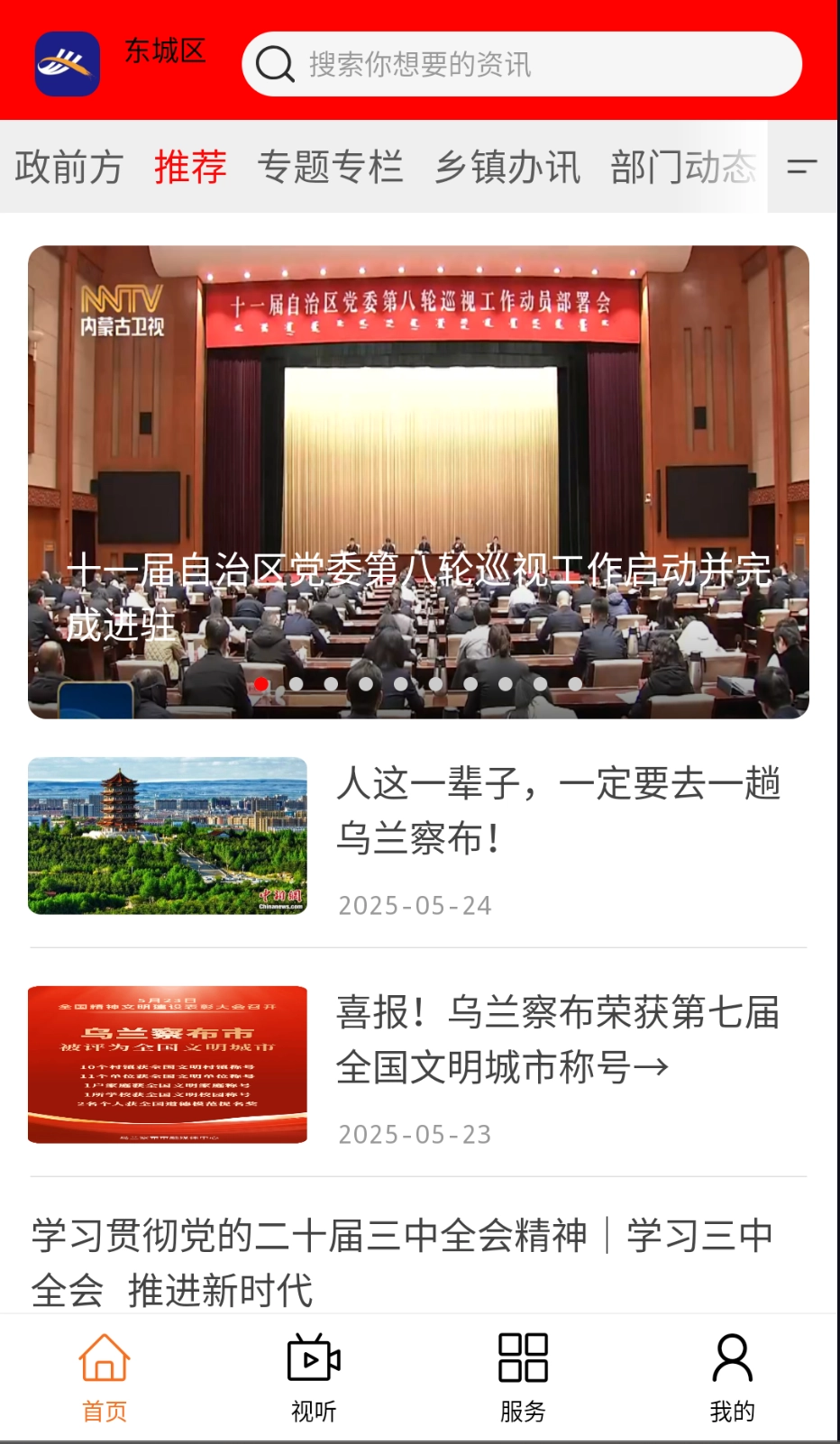Open the channel list expander icon
Viewport: 840px width, 1444px height.
pos(800,167)
